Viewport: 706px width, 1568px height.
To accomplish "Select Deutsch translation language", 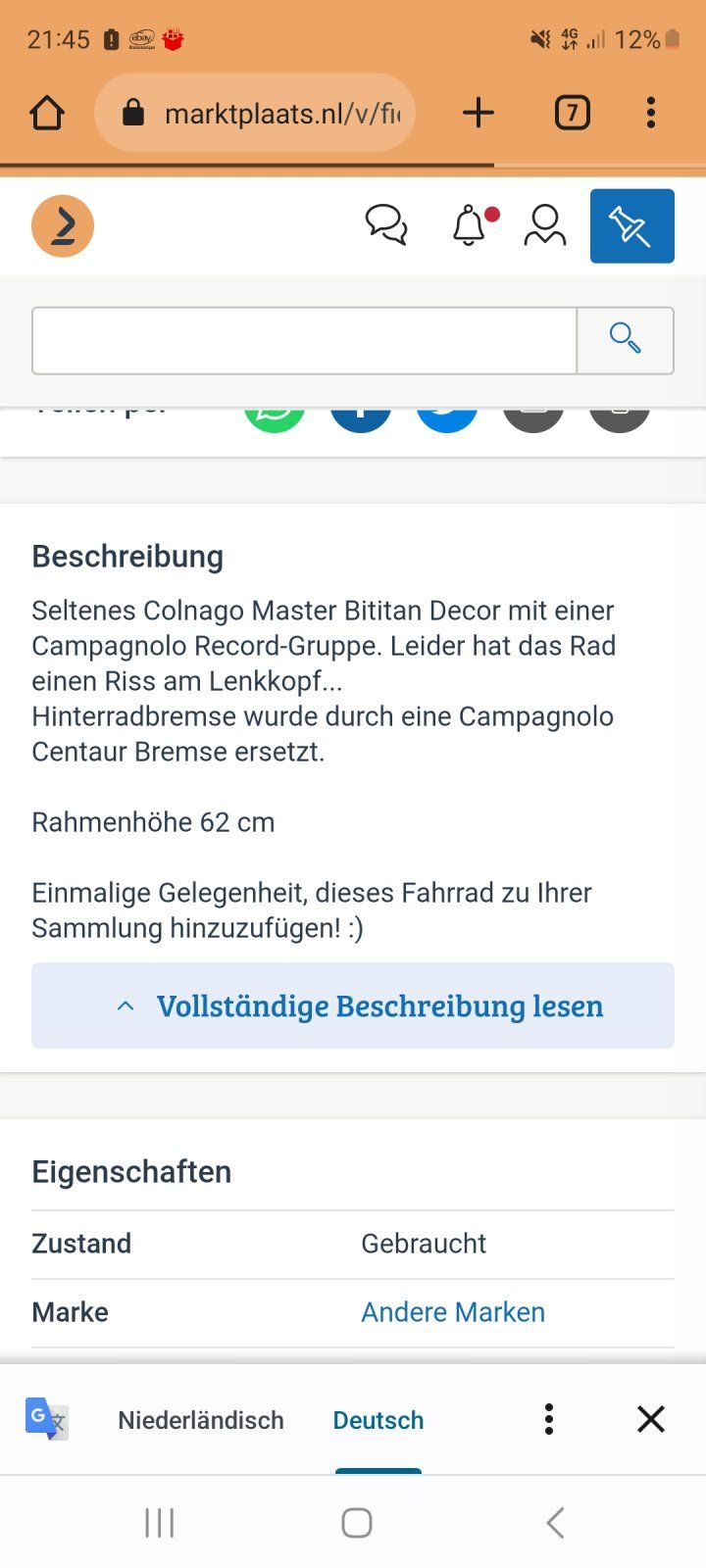I will point(378,1420).
